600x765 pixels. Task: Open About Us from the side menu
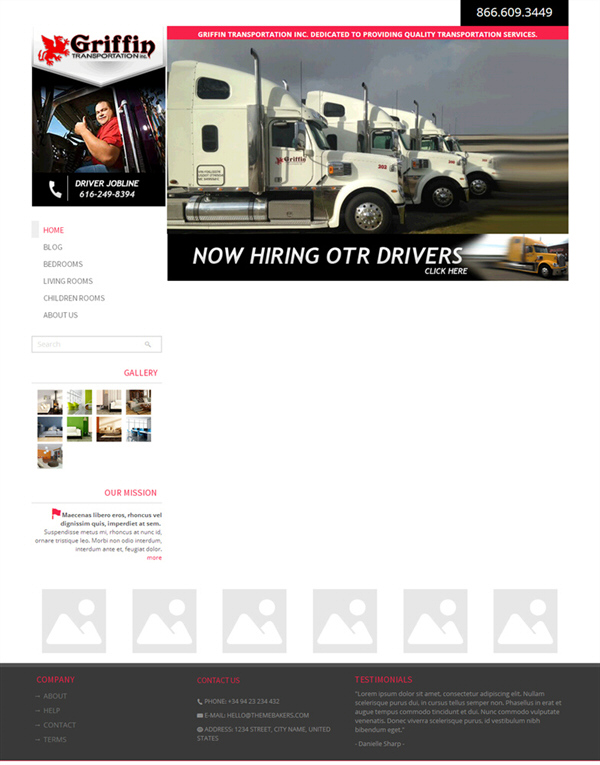[x=60, y=315]
